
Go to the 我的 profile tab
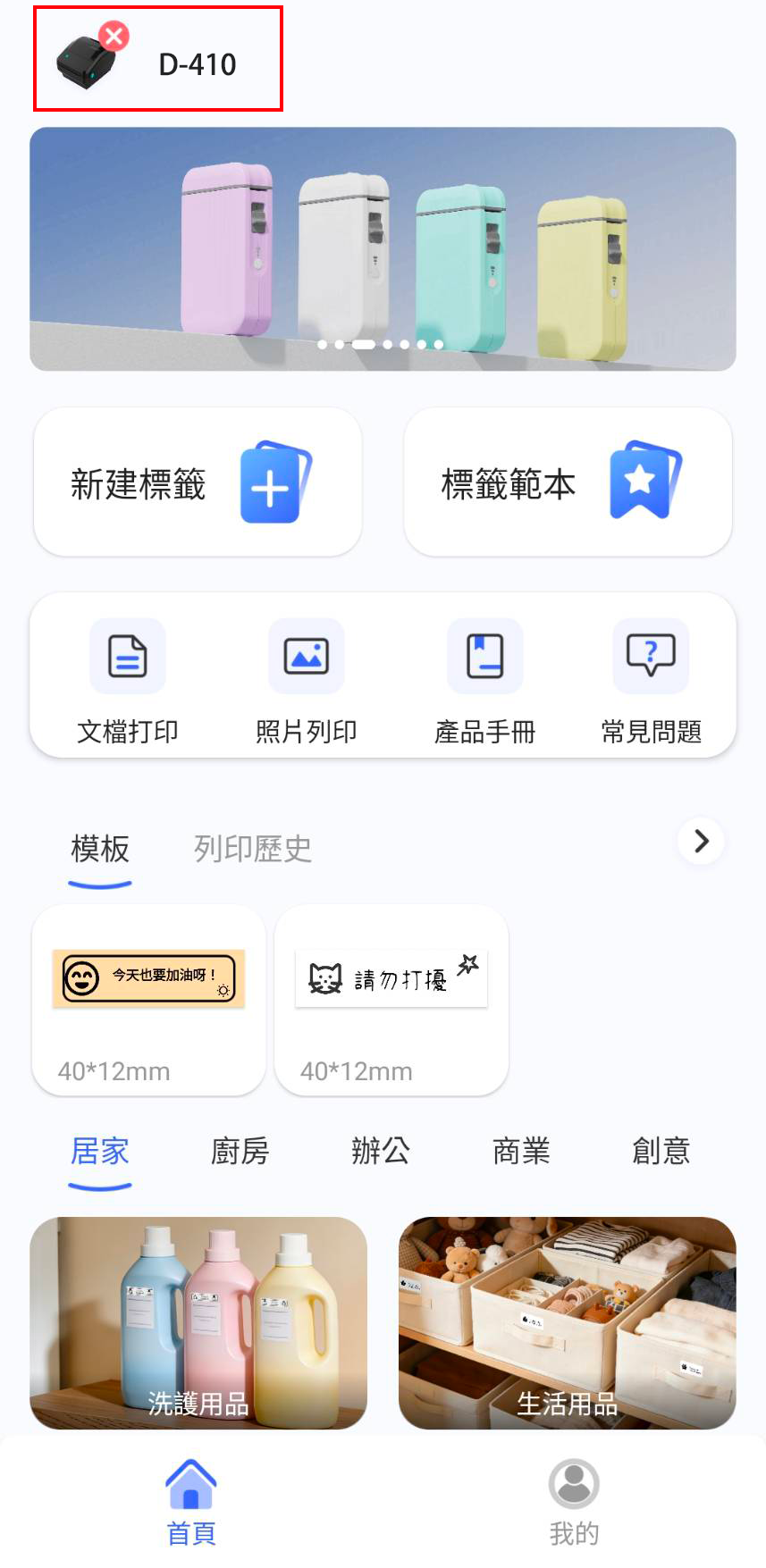[574, 1503]
